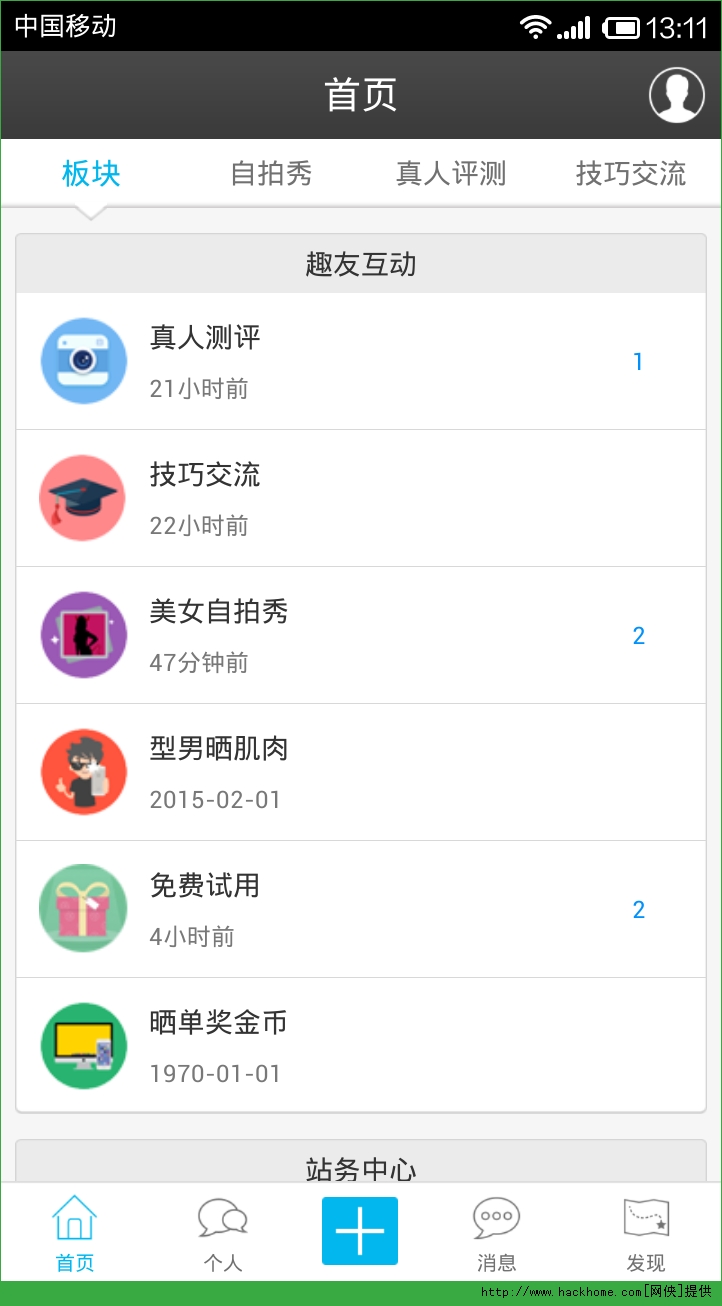Open the user profile avatar icon

click(x=676, y=95)
